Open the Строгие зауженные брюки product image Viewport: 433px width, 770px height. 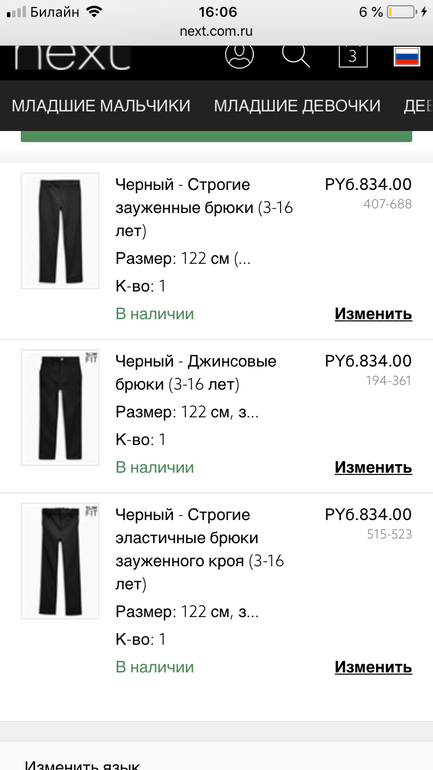pos(60,231)
